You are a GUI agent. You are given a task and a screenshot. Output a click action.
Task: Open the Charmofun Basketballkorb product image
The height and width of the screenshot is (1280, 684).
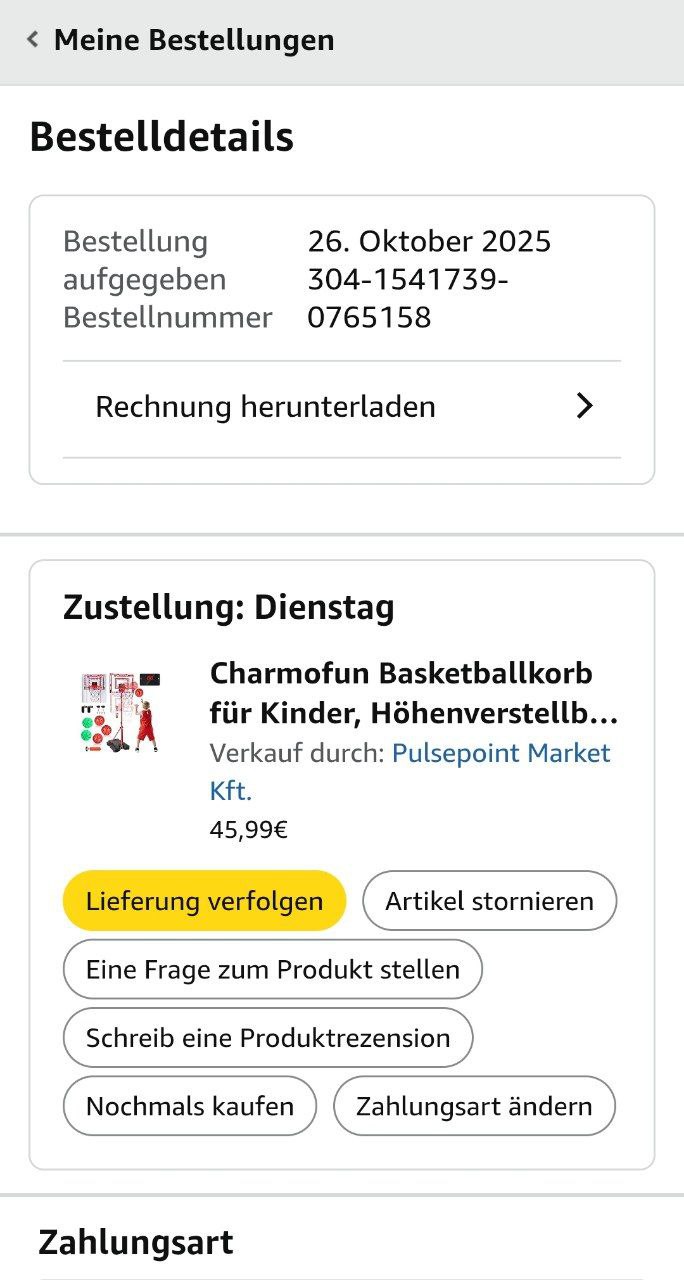121,712
